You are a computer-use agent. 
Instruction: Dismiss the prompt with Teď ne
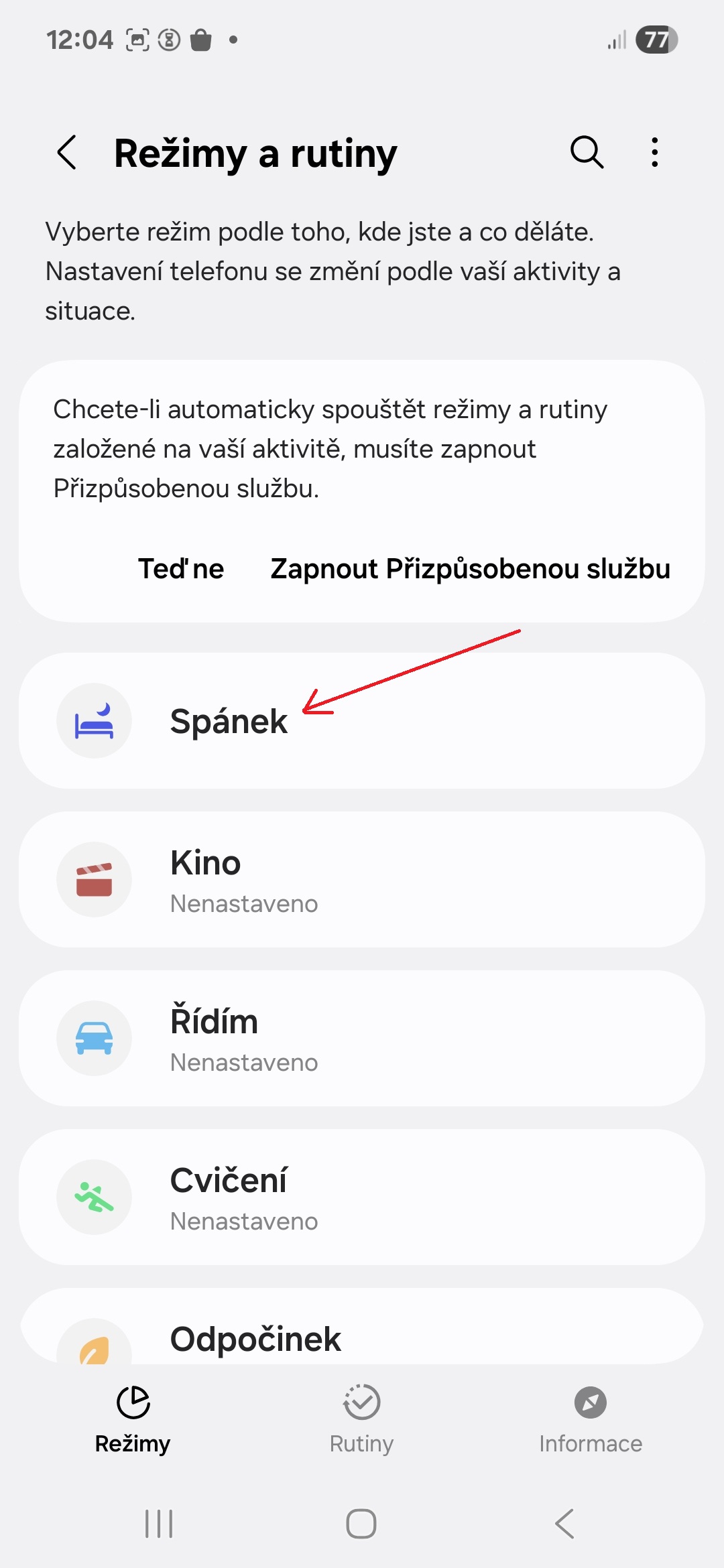181,569
